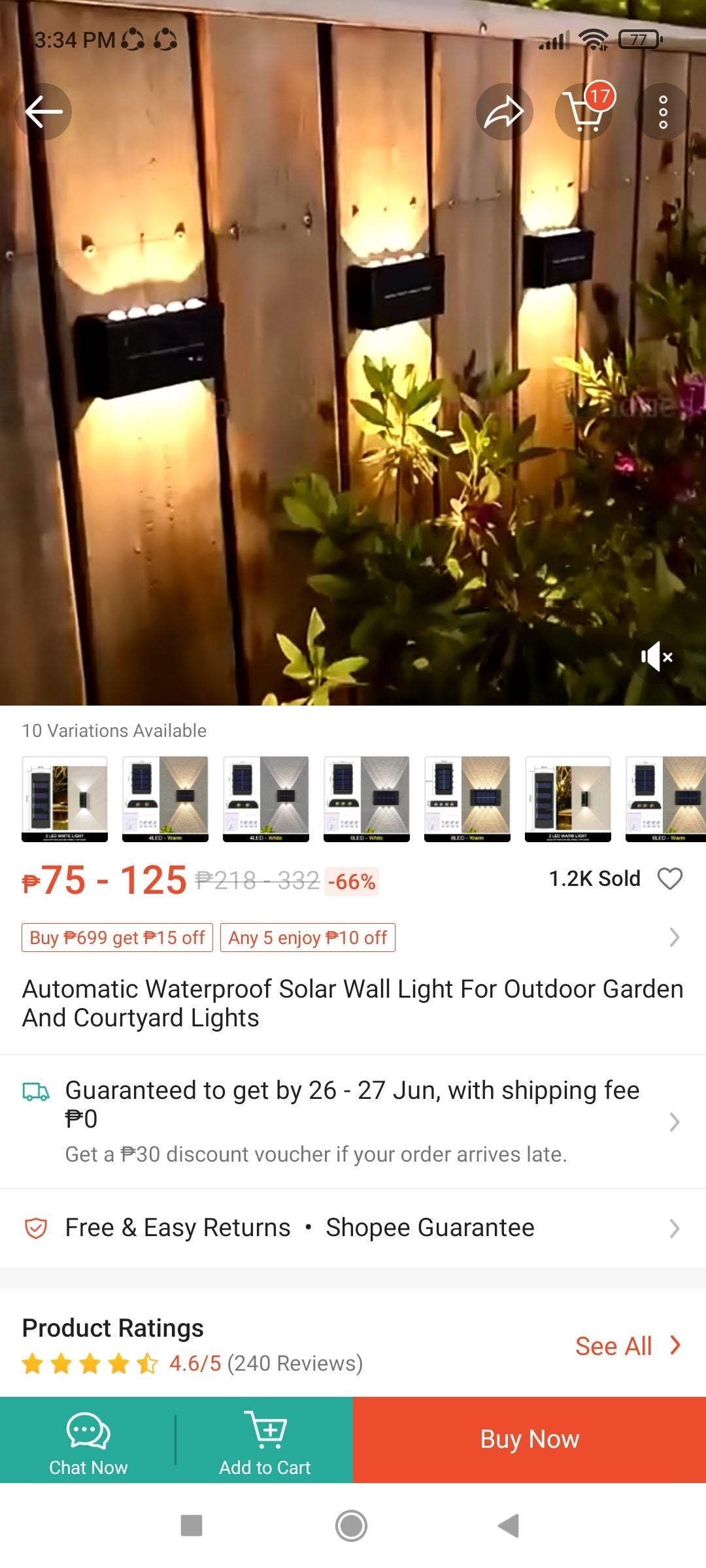Chat Now with the seller
Image resolution: width=706 pixels, height=1568 pixels.
[x=88, y=1440]
